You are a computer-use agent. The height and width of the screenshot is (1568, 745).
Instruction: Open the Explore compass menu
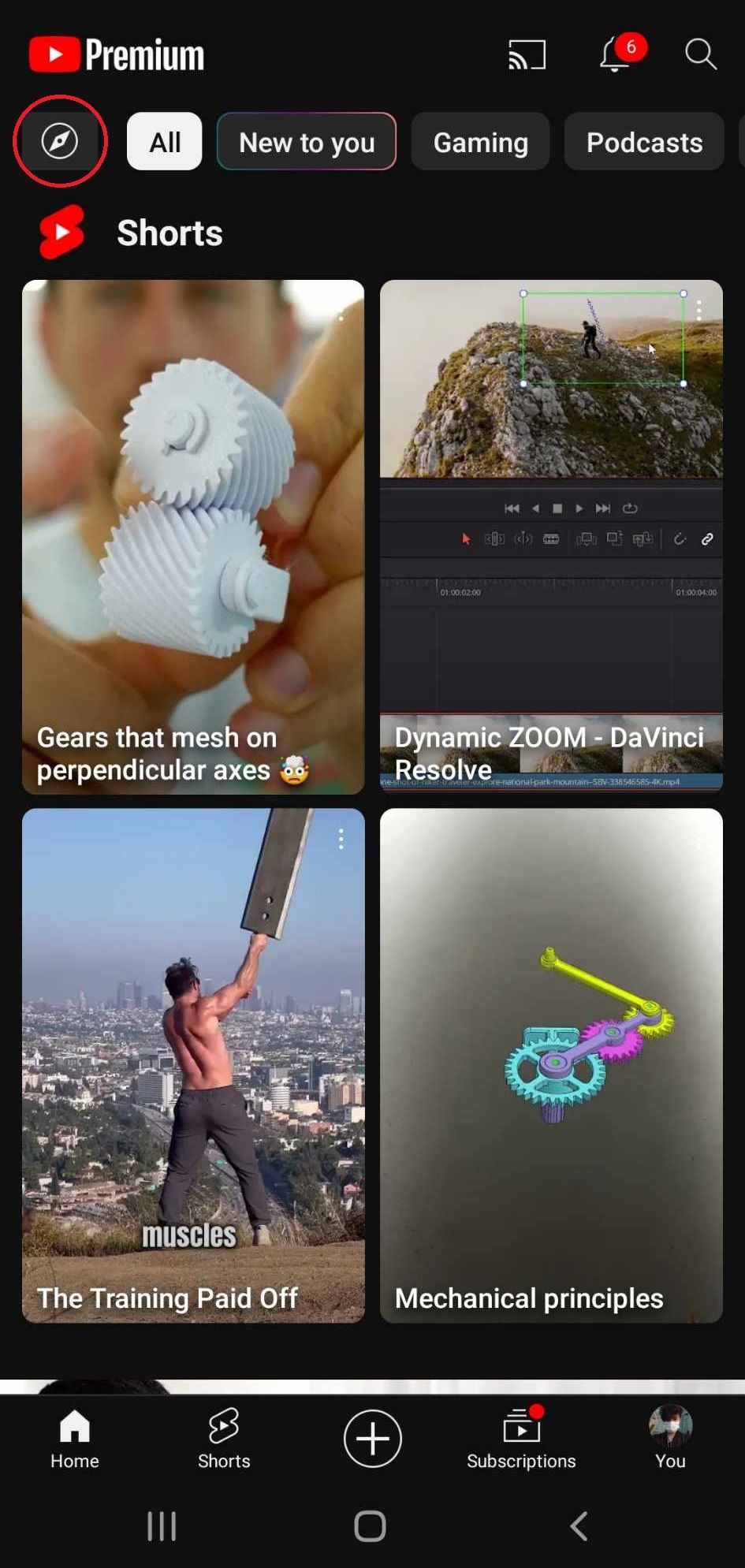click(x=60, y=142)
